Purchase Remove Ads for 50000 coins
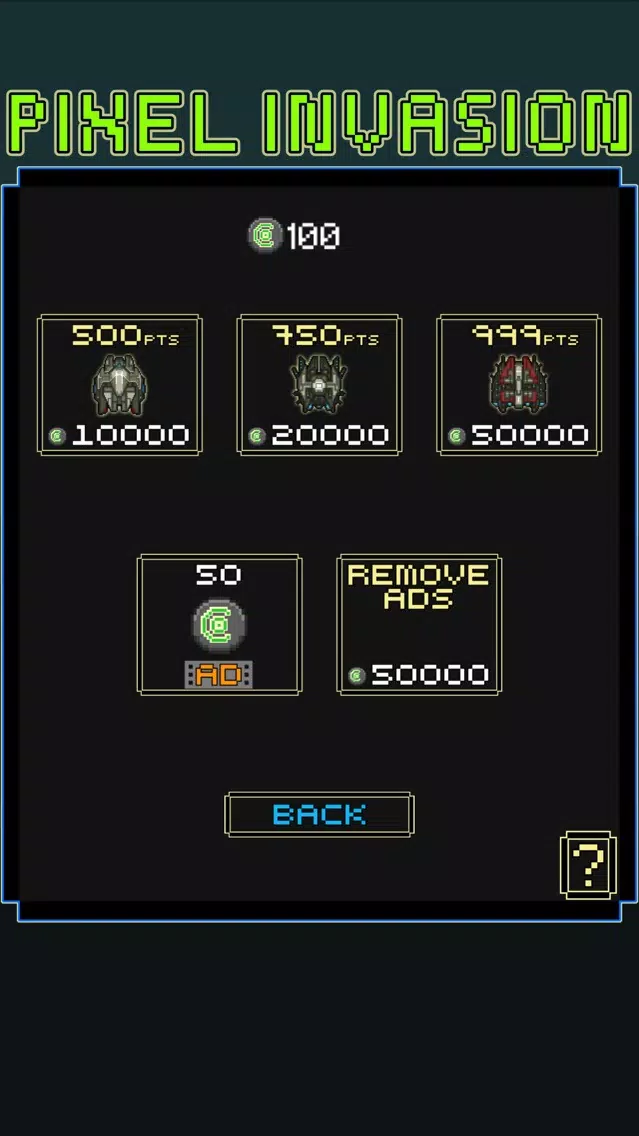The height and width of the screenshot is (1136, 639). [419, 625]
